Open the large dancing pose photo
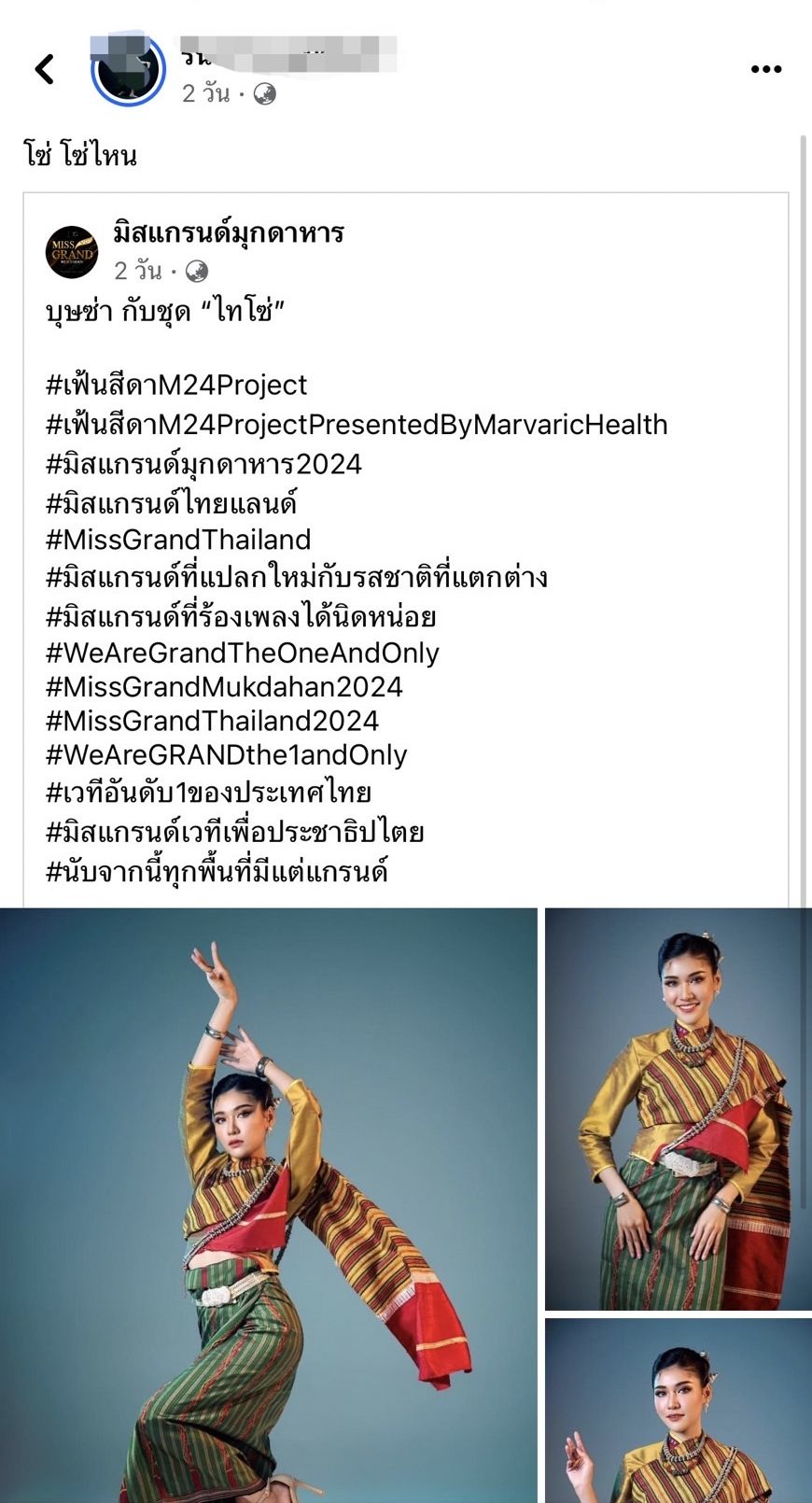Viewport: 812px width, 1503px height. (268, 1204)
